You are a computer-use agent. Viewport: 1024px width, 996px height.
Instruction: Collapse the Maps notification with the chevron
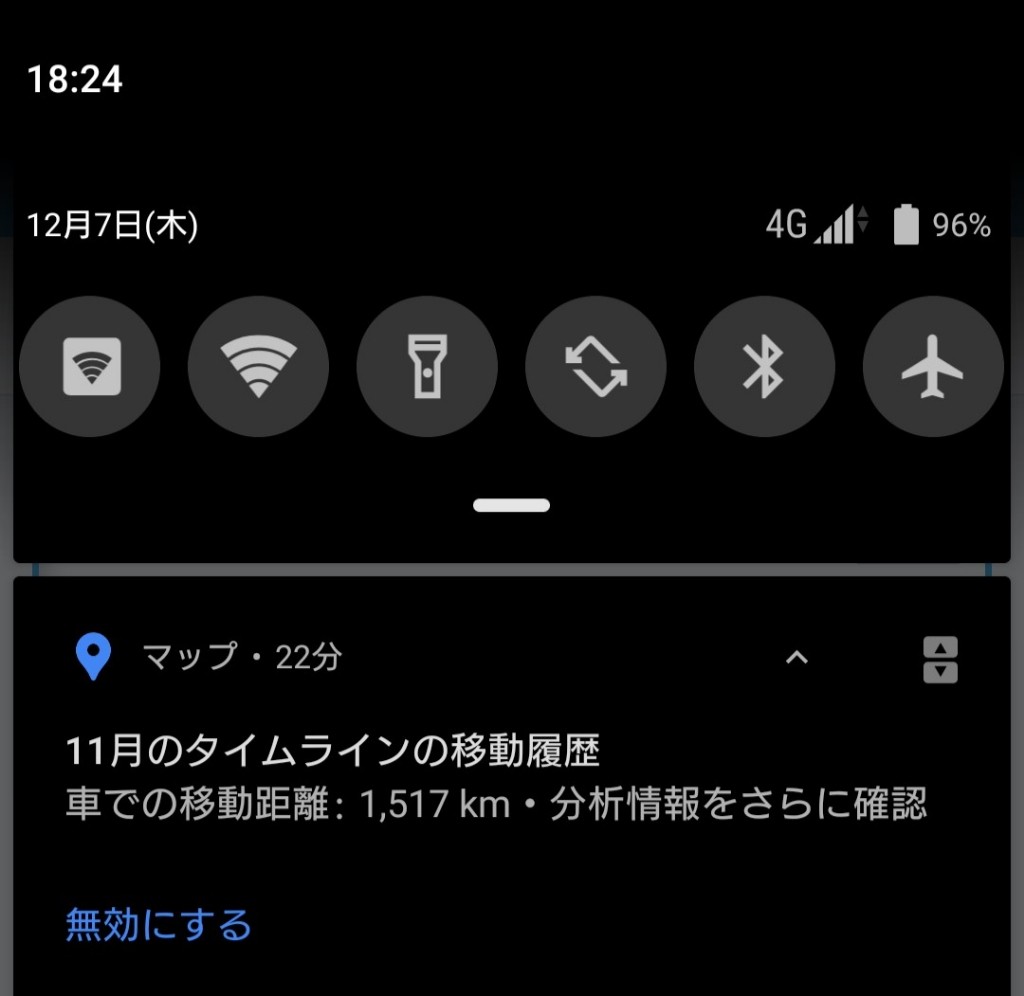pyautogui.click(x=796, y=658)
